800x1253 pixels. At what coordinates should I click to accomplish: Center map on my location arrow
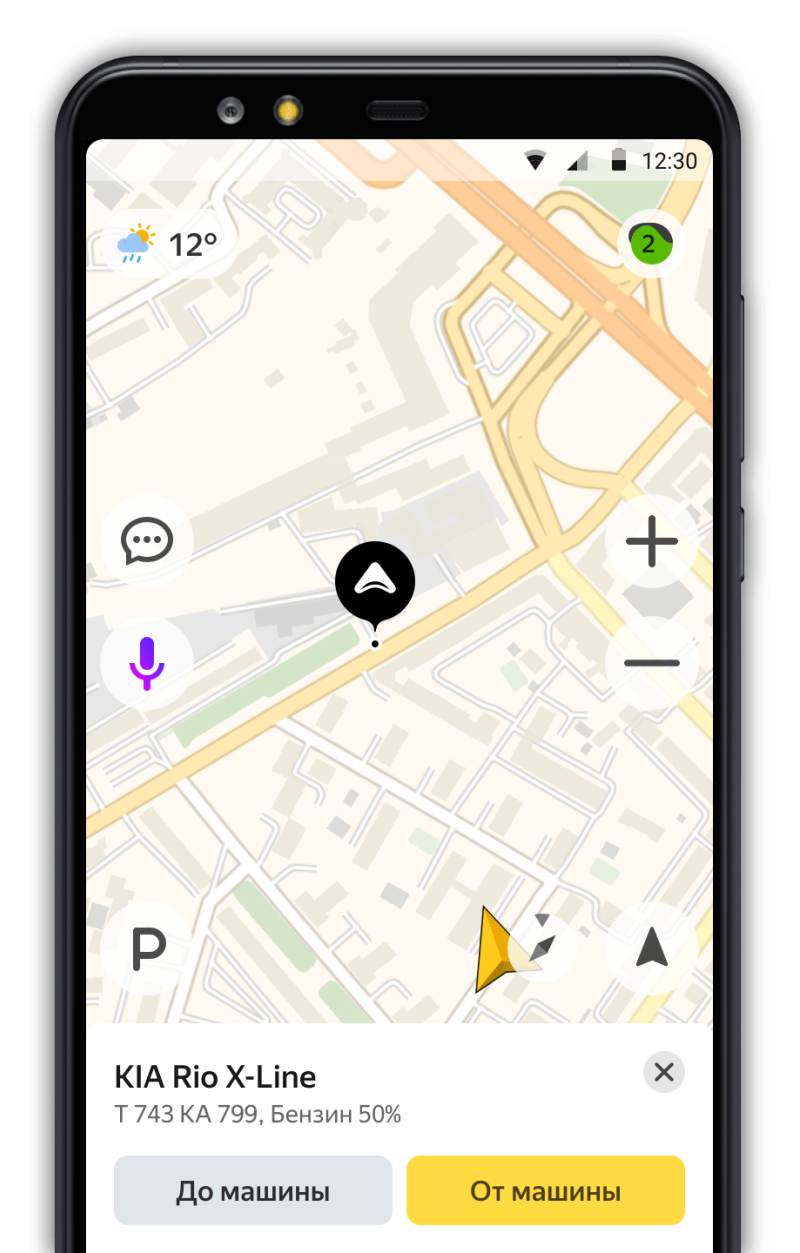651,947
